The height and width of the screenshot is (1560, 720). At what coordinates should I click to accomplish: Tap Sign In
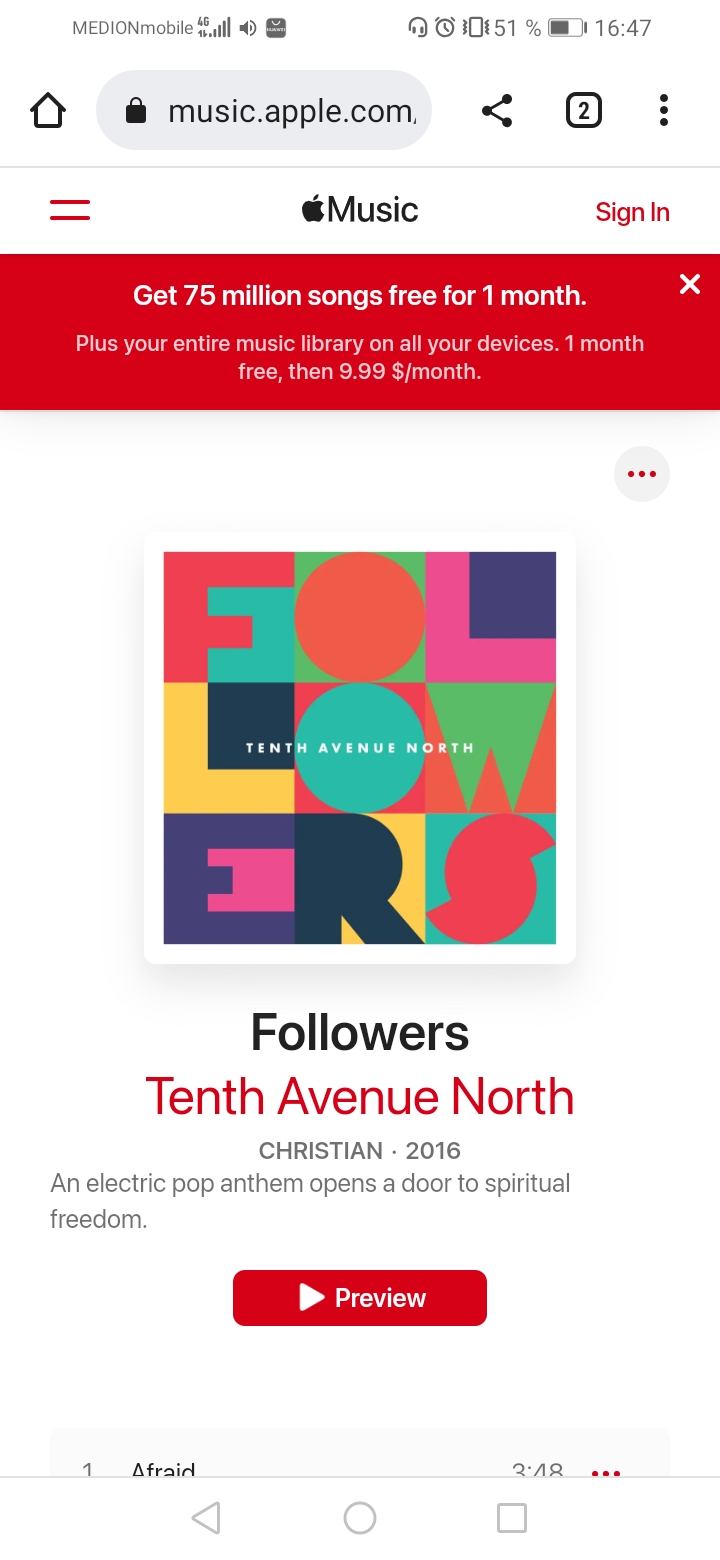(632, 212)
